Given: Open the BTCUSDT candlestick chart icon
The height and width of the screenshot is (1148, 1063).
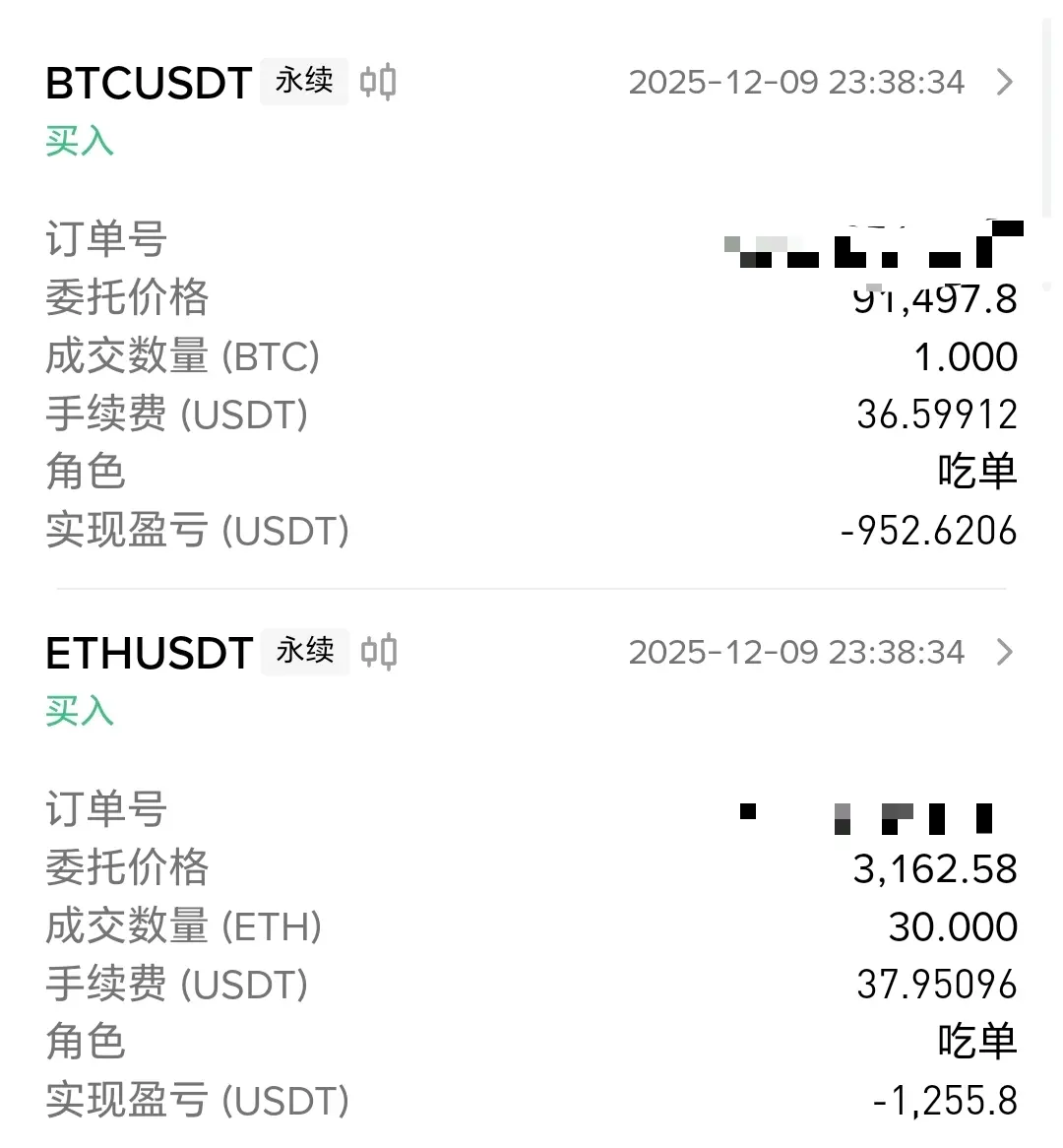Looking at the screenshot, I should coord(378,82).
